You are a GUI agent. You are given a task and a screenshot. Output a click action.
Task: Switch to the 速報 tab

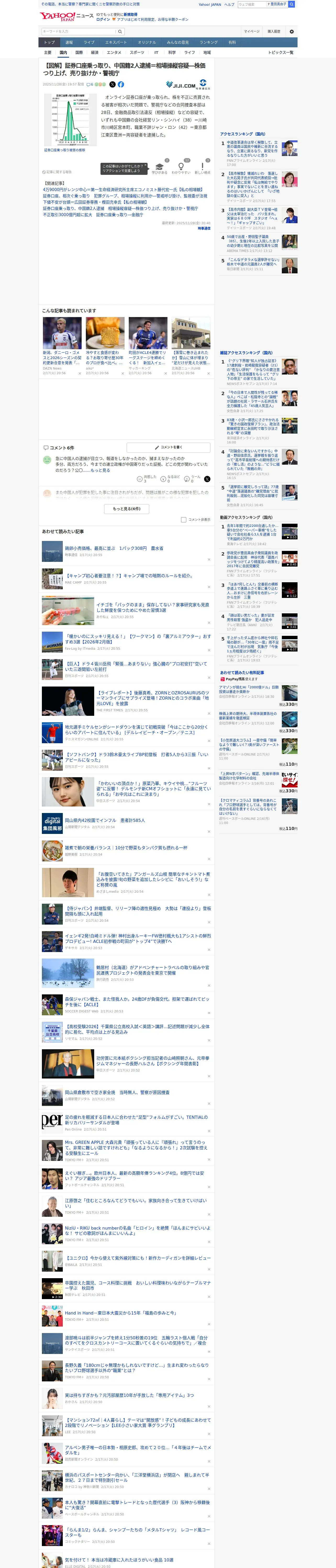tap(69, 43)
